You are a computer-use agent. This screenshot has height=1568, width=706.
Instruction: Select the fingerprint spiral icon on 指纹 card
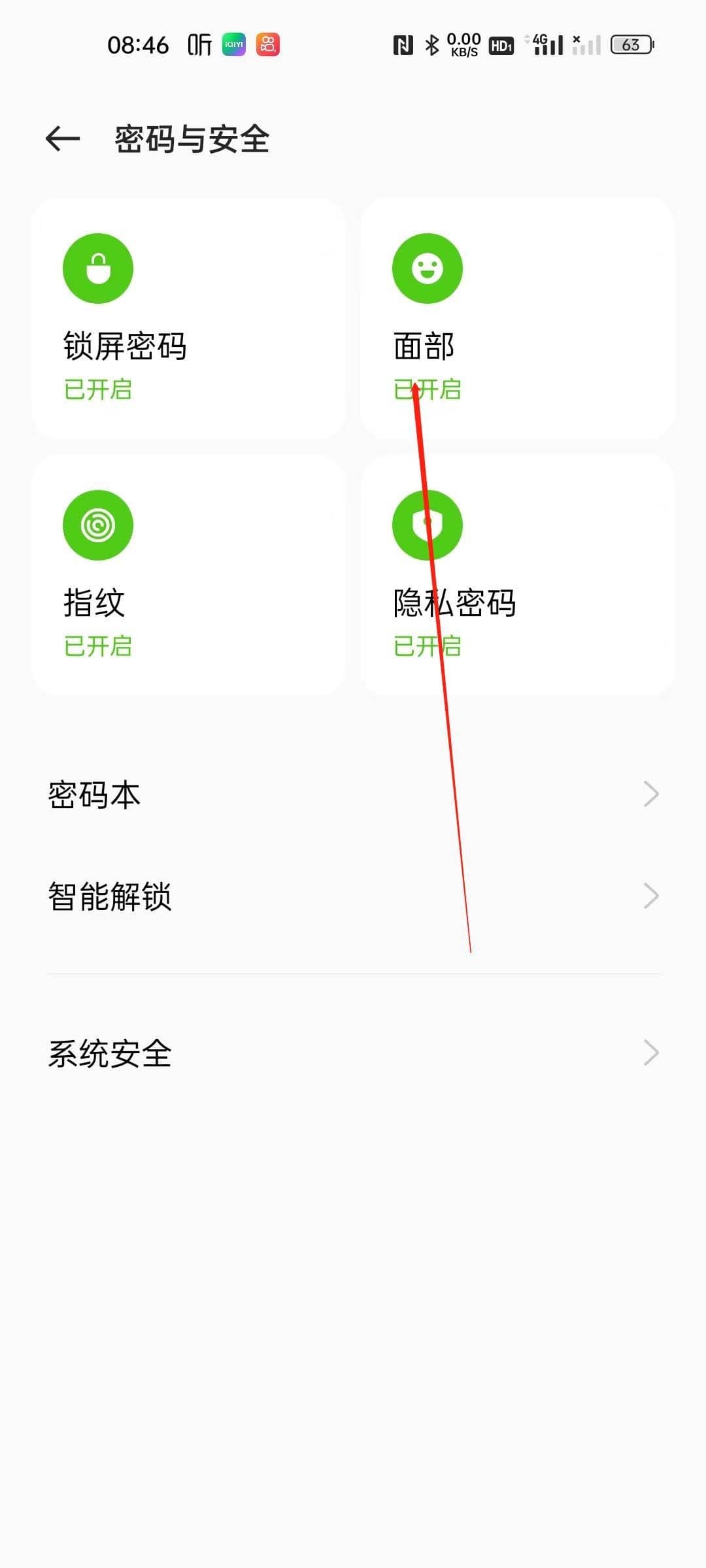coord(98,525)
